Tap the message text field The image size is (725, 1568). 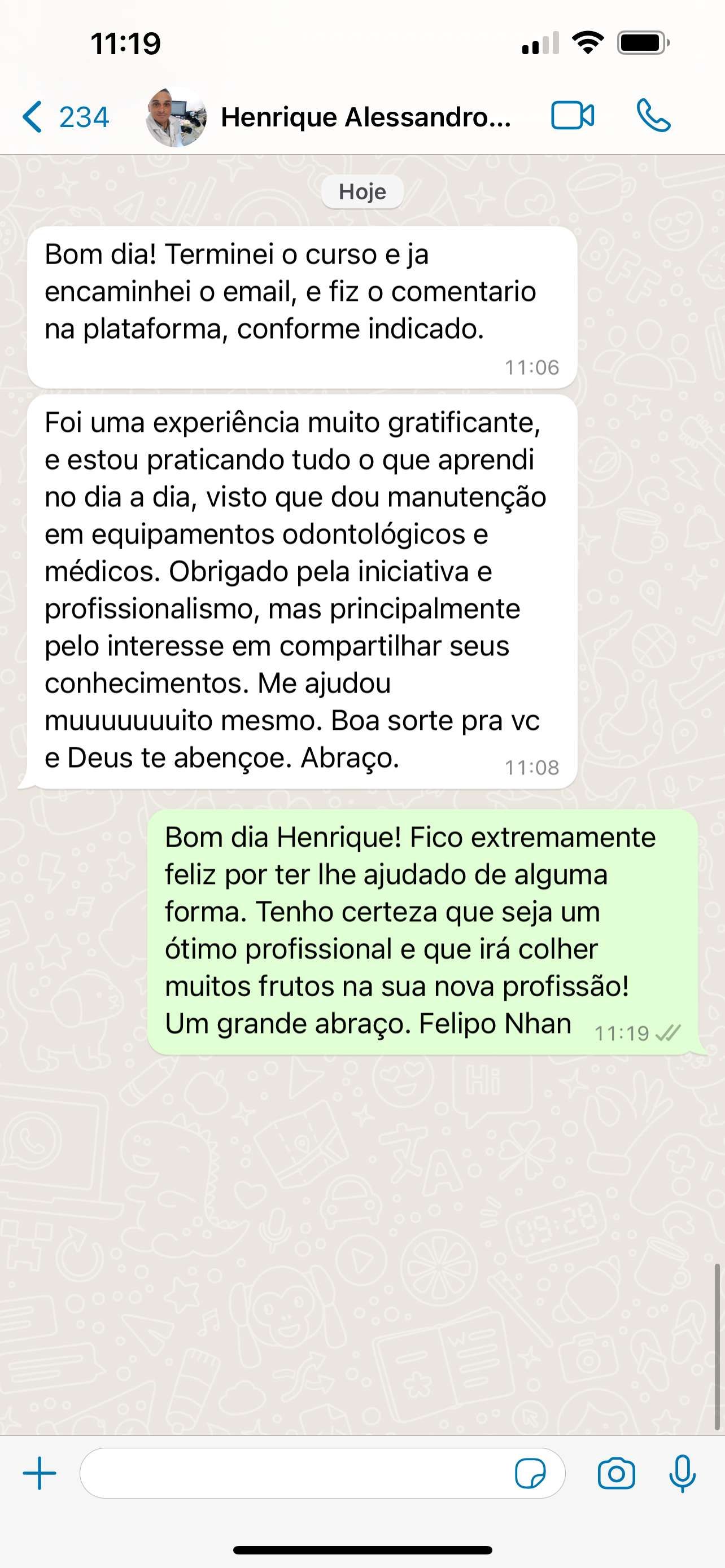292,1473
